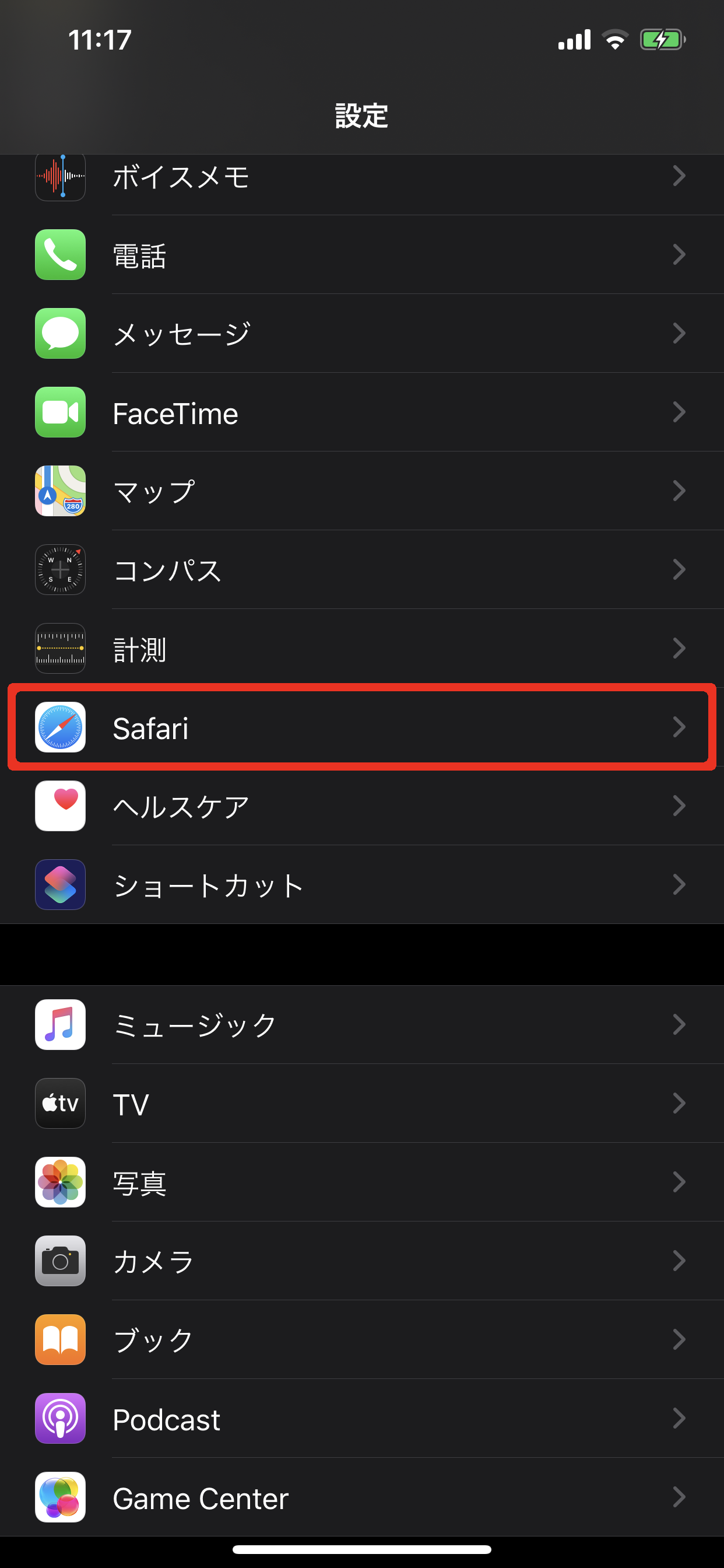Open コンパス settings
This screenshot has width=724, height=1568.
[x=361, y=570]
